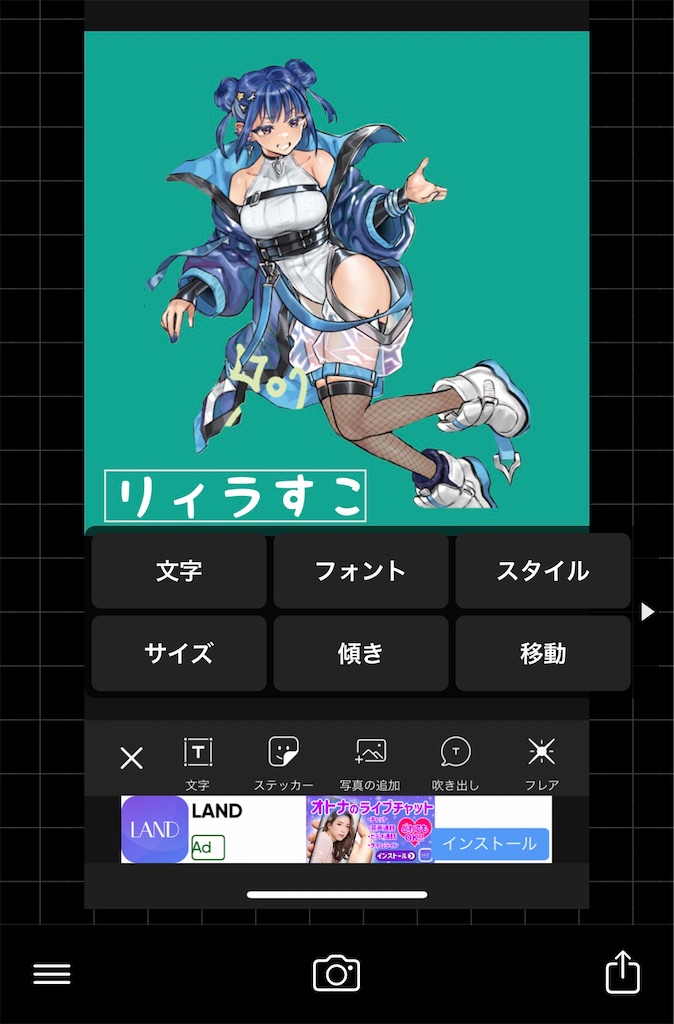Adjust text with サイズ button

click(x=179, y=654)
